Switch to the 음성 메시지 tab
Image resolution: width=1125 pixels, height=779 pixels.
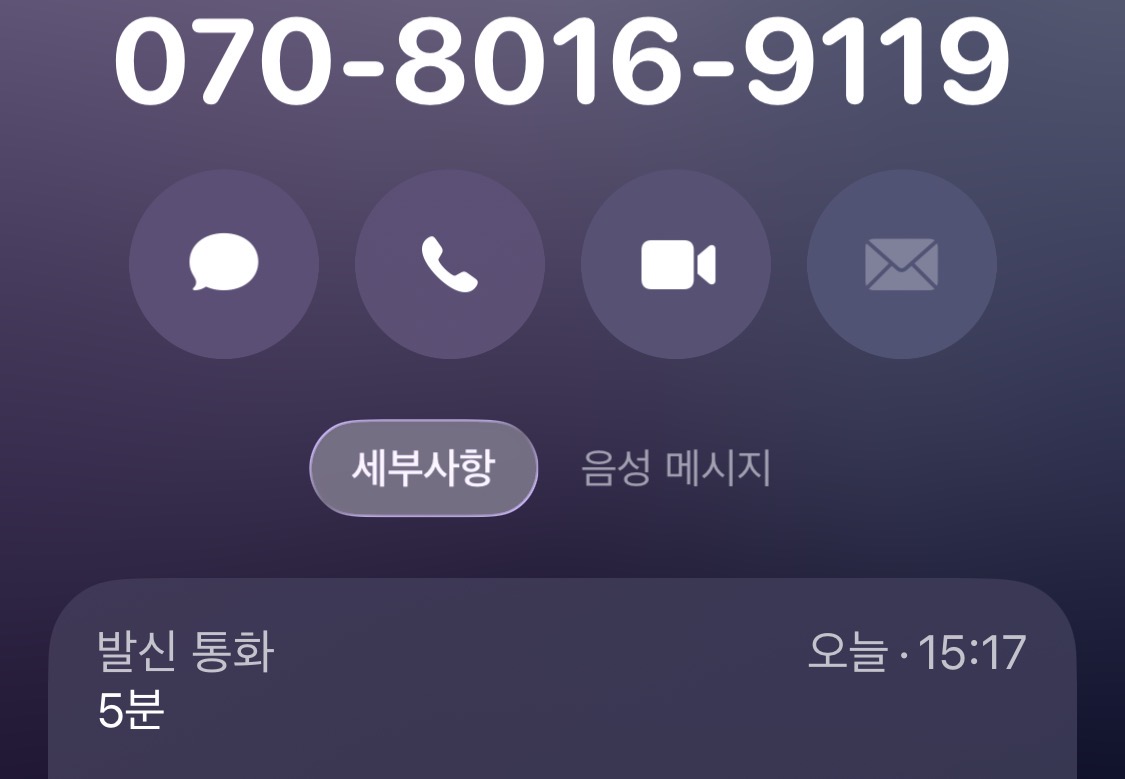(676, 468)
